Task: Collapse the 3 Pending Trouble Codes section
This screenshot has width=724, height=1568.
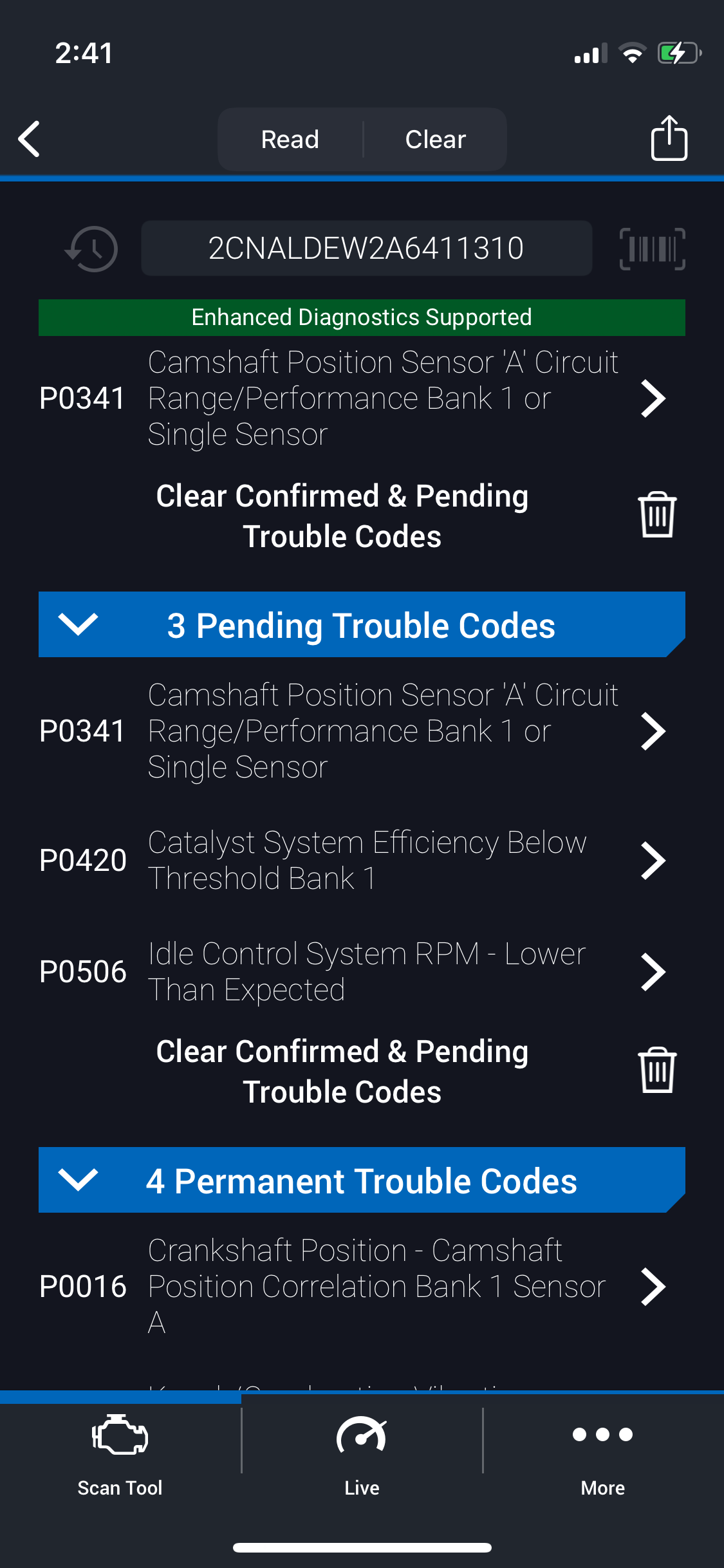Action: (x=362, y=624)
